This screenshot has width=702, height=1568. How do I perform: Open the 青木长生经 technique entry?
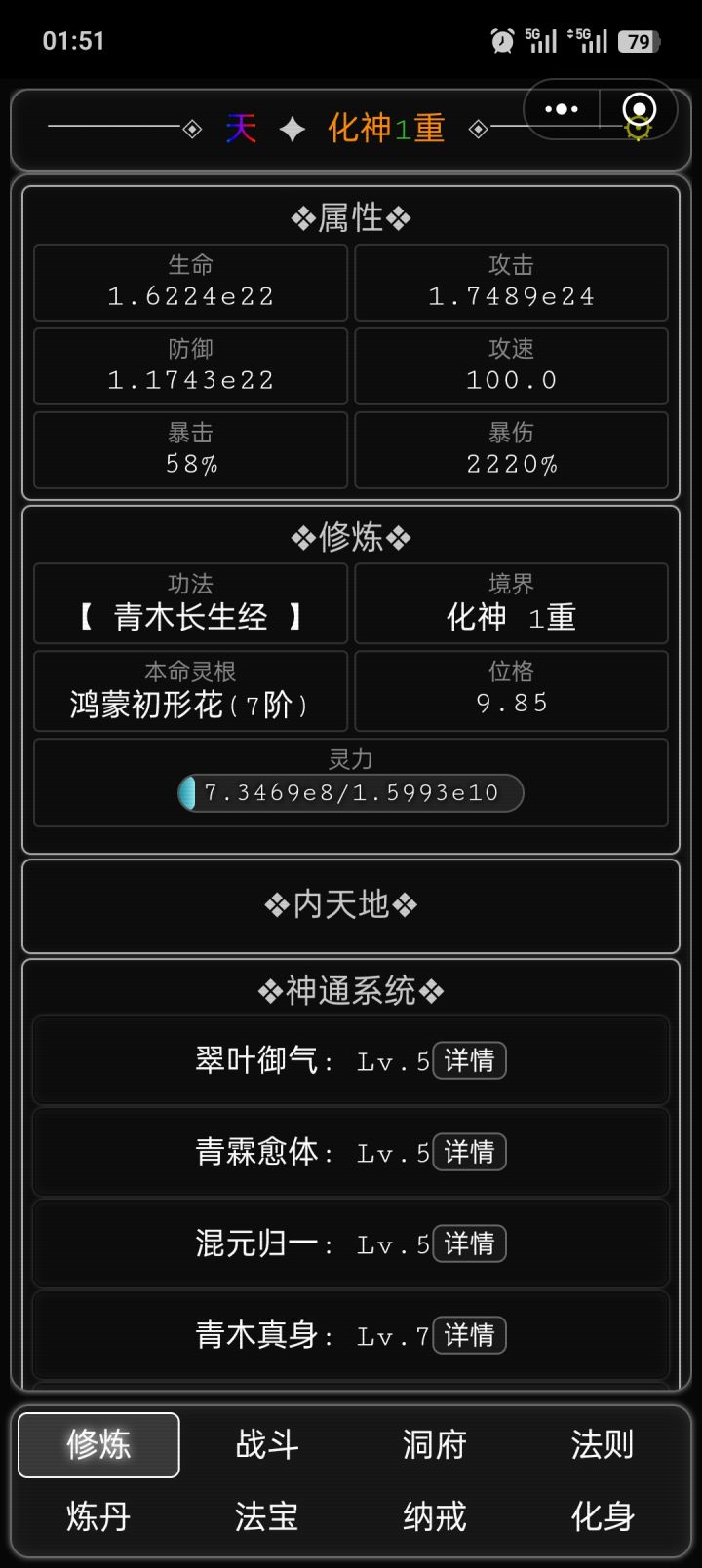190,603
